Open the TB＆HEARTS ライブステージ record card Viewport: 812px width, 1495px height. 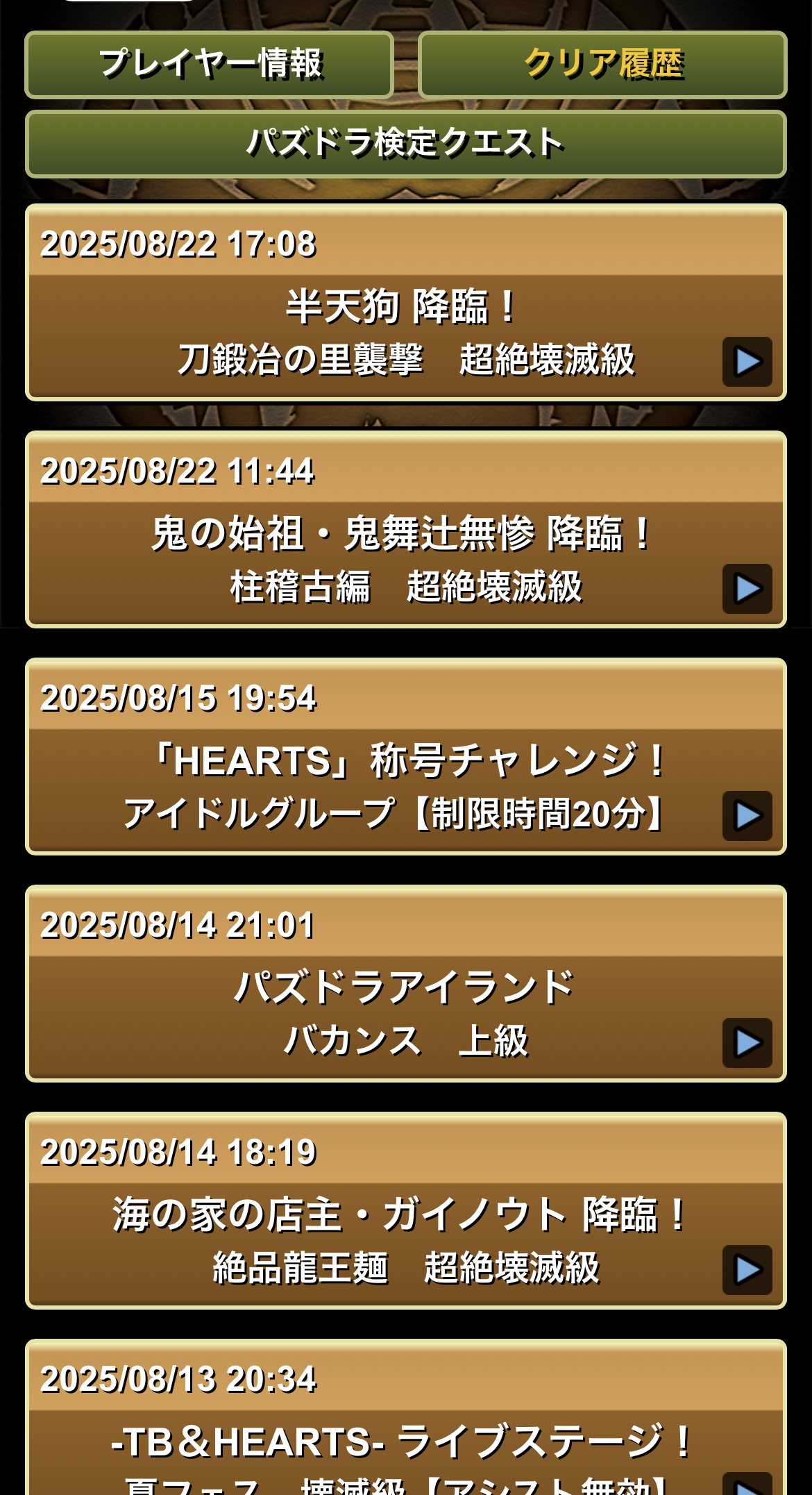pyautogui.click(x=406, y=1418)
